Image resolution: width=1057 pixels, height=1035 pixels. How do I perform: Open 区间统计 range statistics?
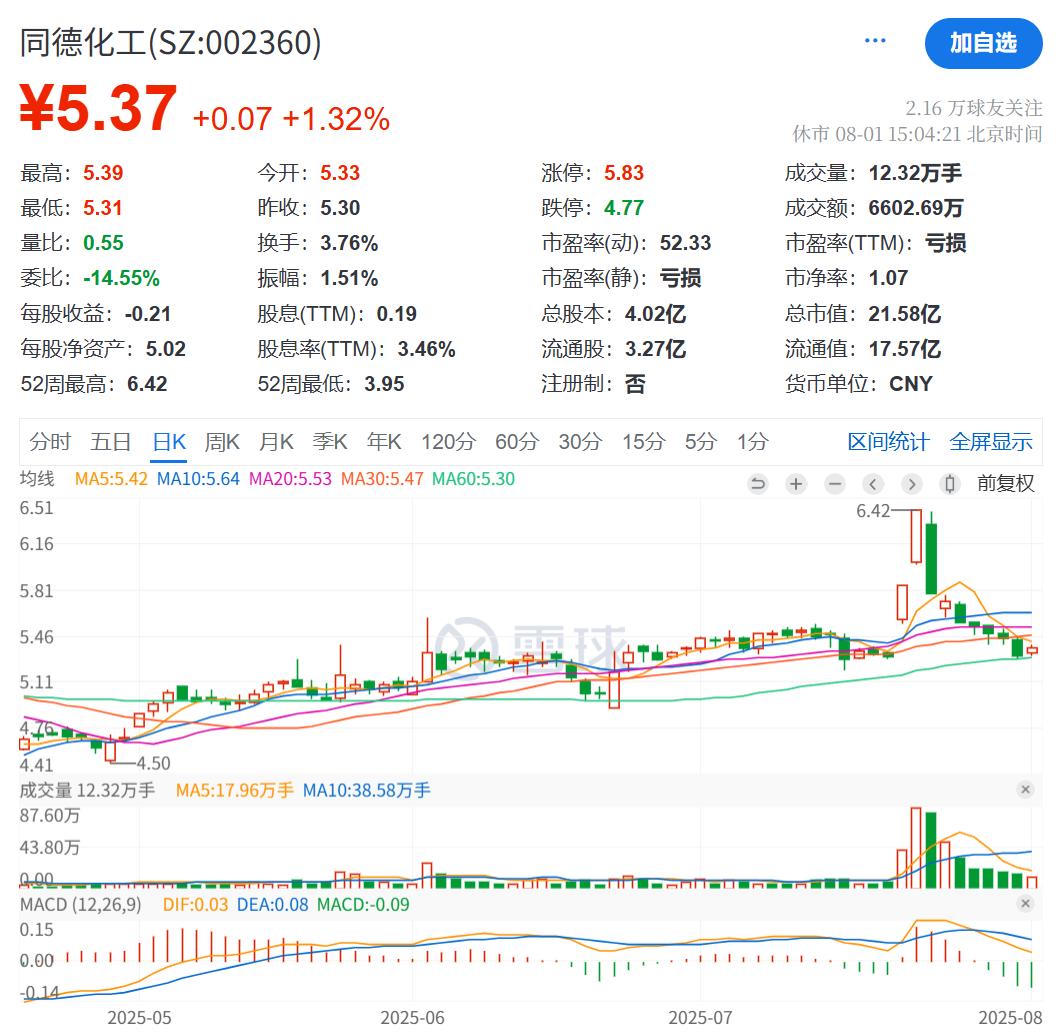888,442
